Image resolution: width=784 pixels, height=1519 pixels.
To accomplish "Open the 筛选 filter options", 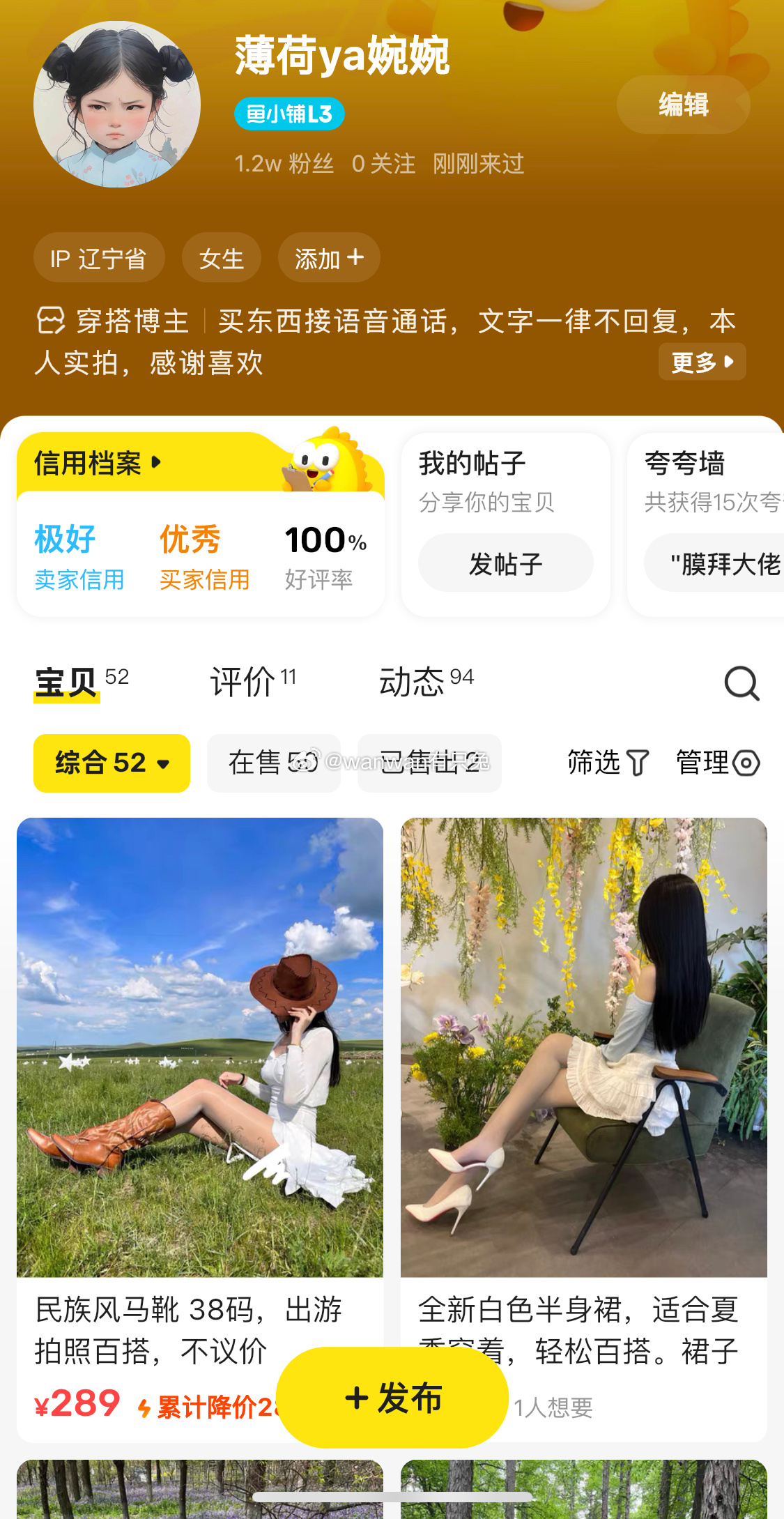I will pos(608,763).
